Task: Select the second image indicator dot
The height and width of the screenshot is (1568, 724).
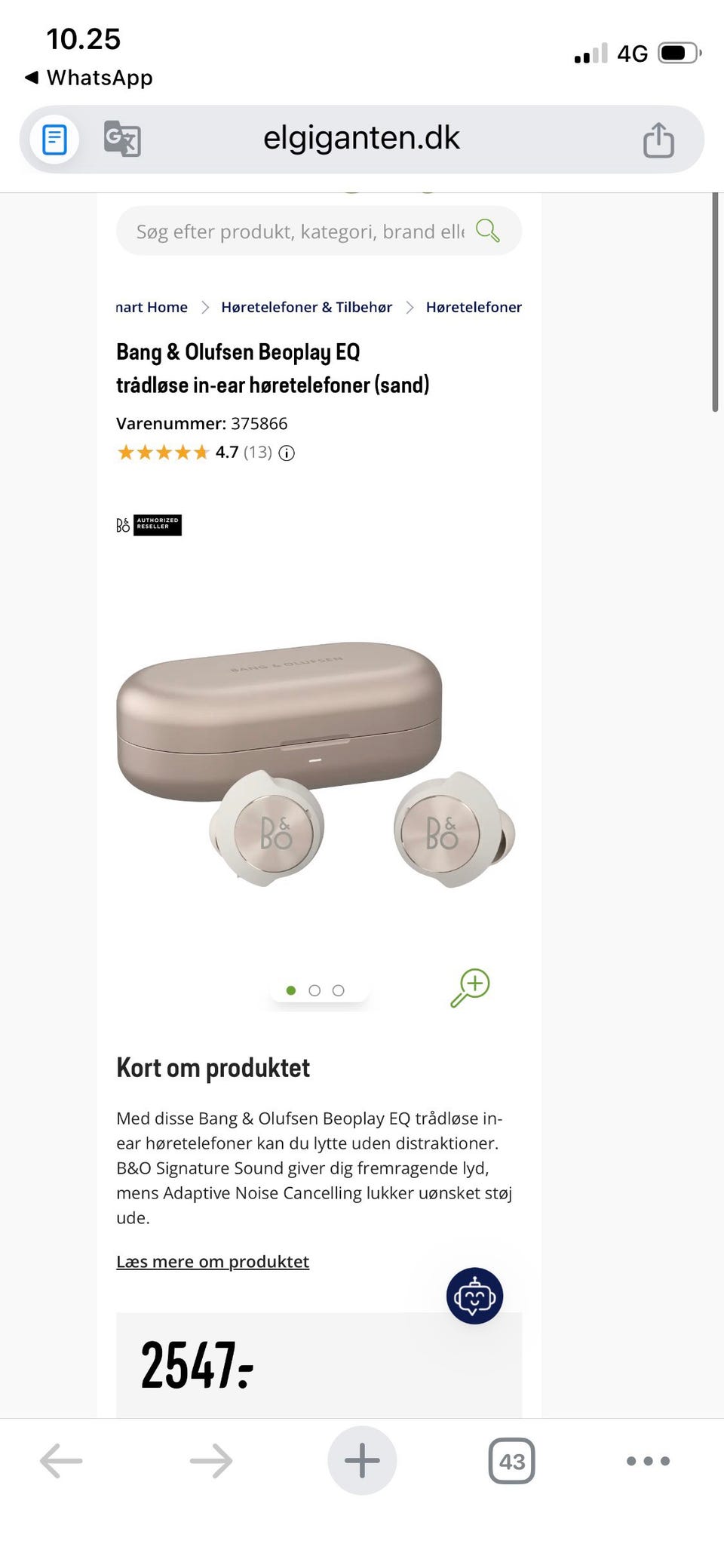Action: point(314,990)
